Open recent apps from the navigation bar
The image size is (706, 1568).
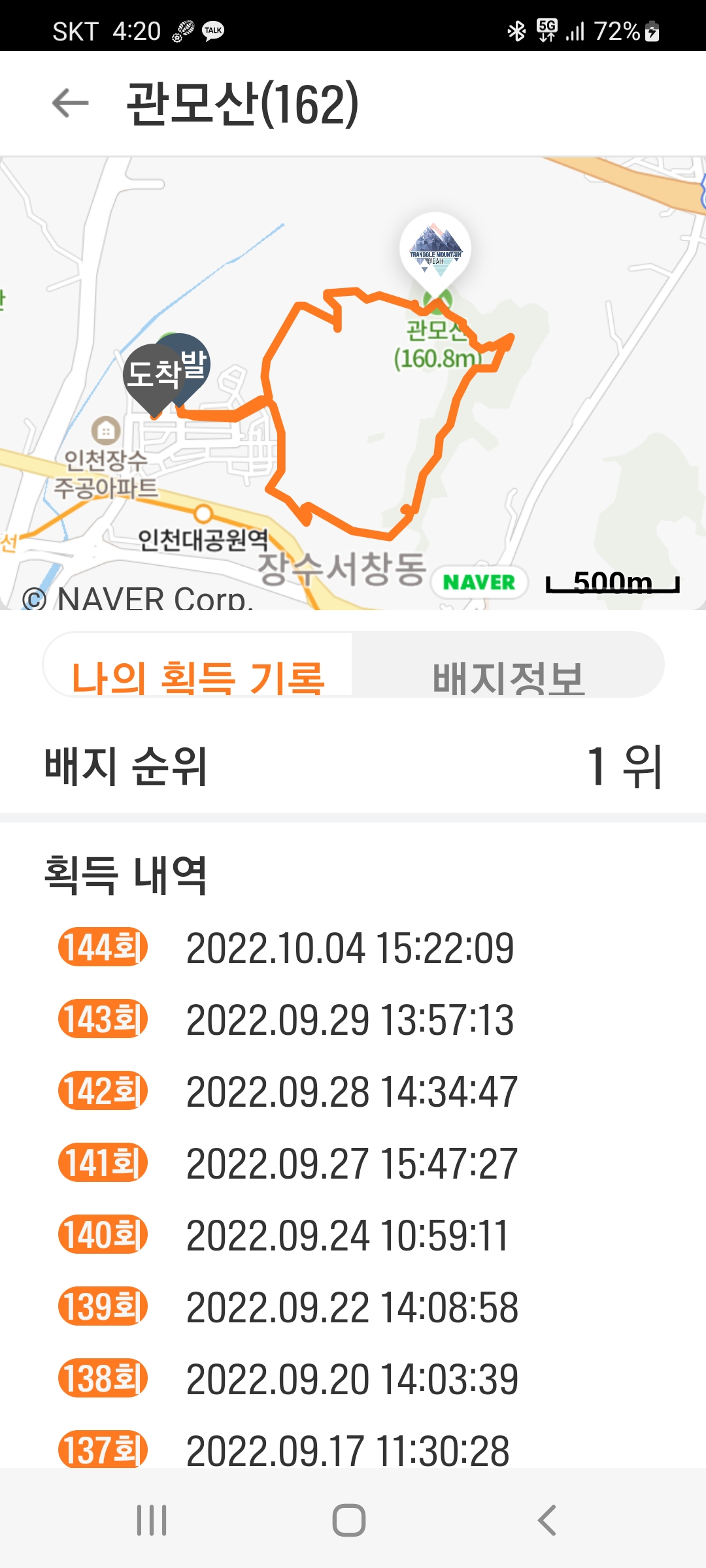(152, 1520)
